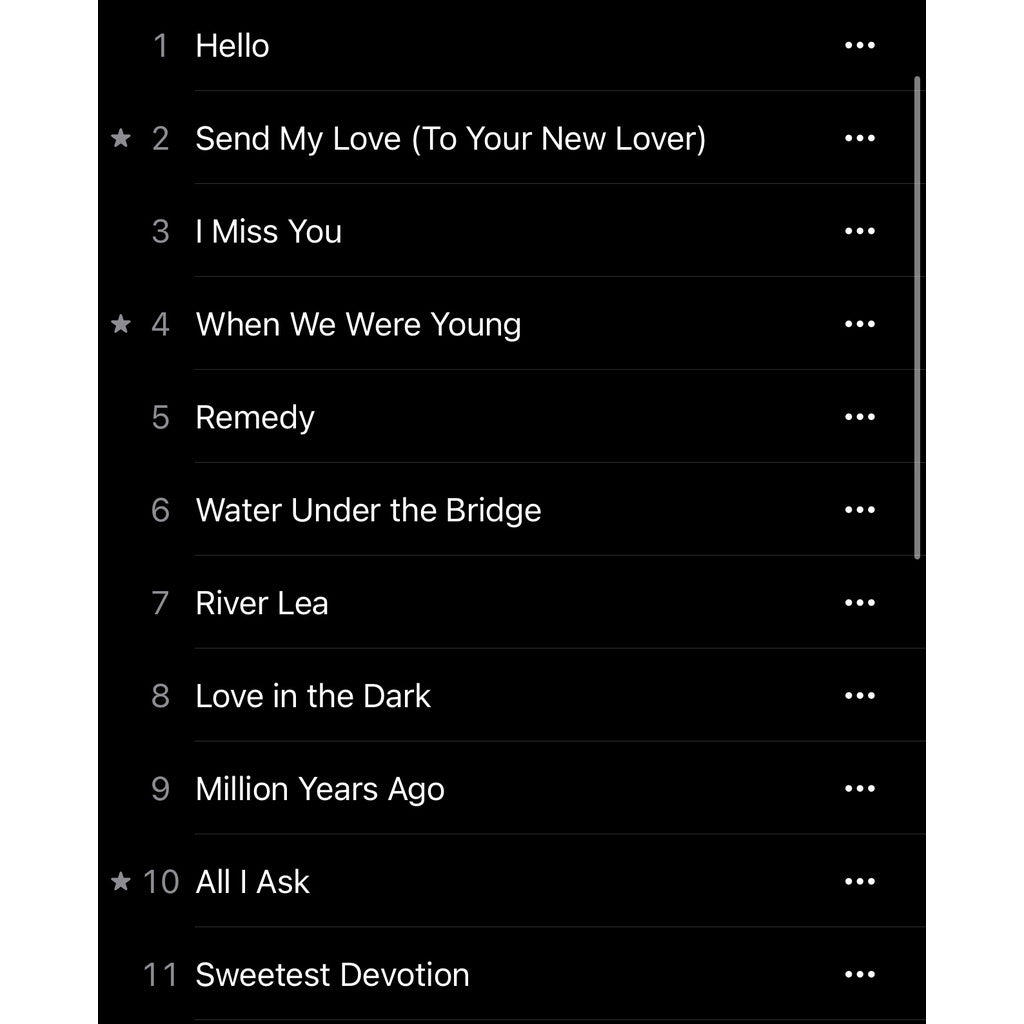
Task: Open more options for Send My Love
Action: click(x=860, y=139)
